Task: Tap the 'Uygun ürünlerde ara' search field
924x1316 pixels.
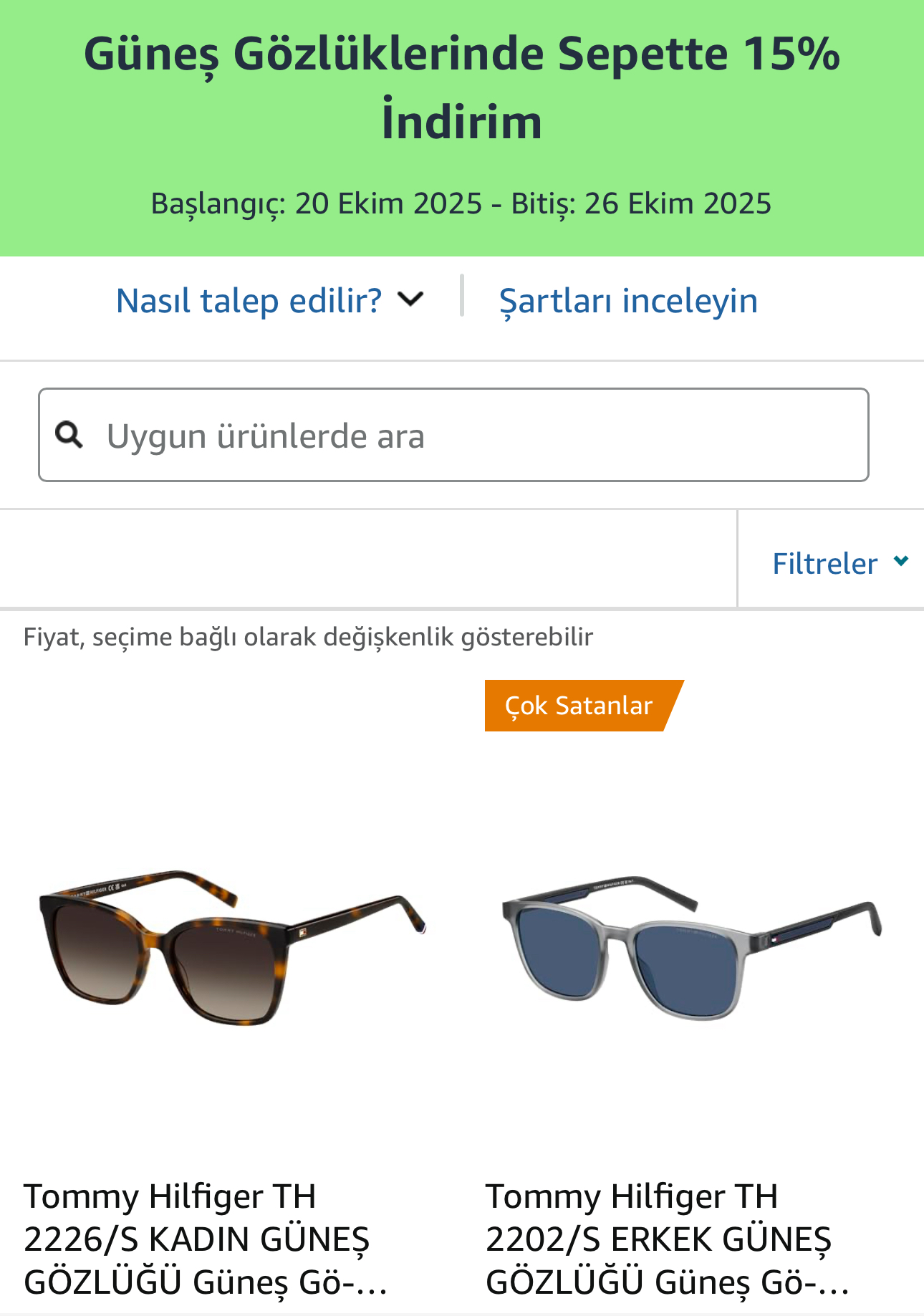Action: click(x=453, y=435)
